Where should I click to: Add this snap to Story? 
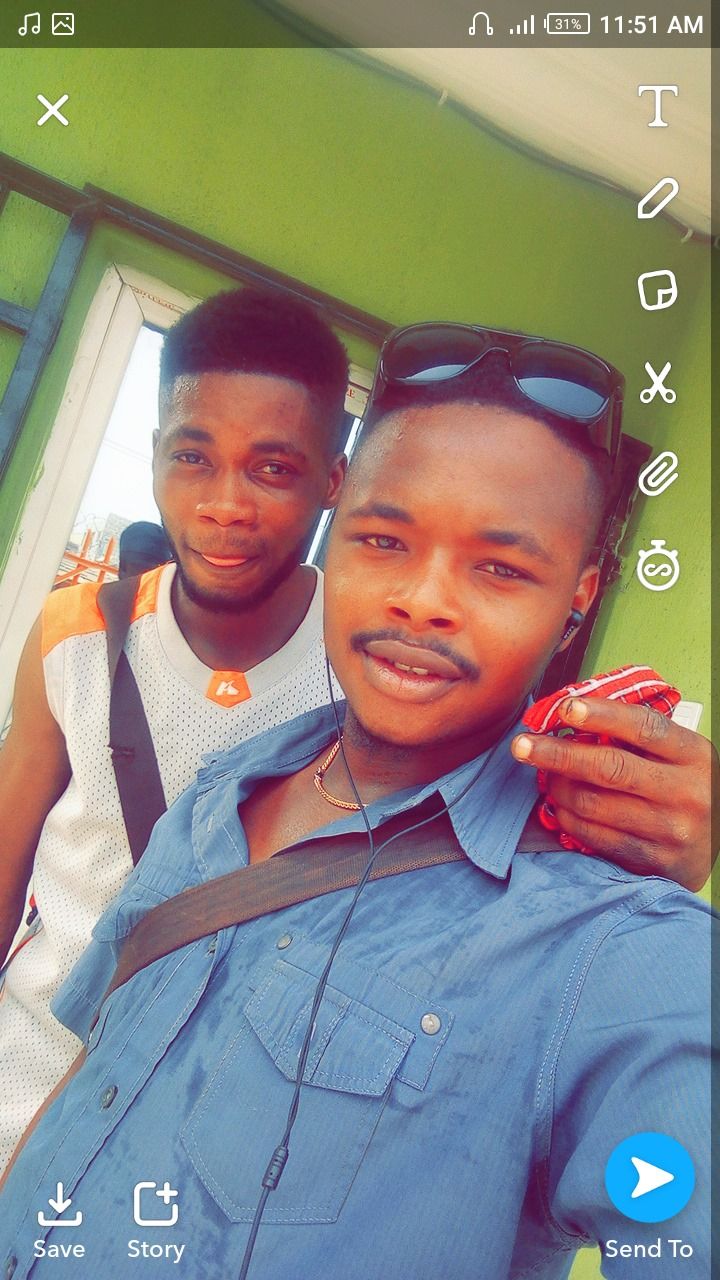point(156,1219)
